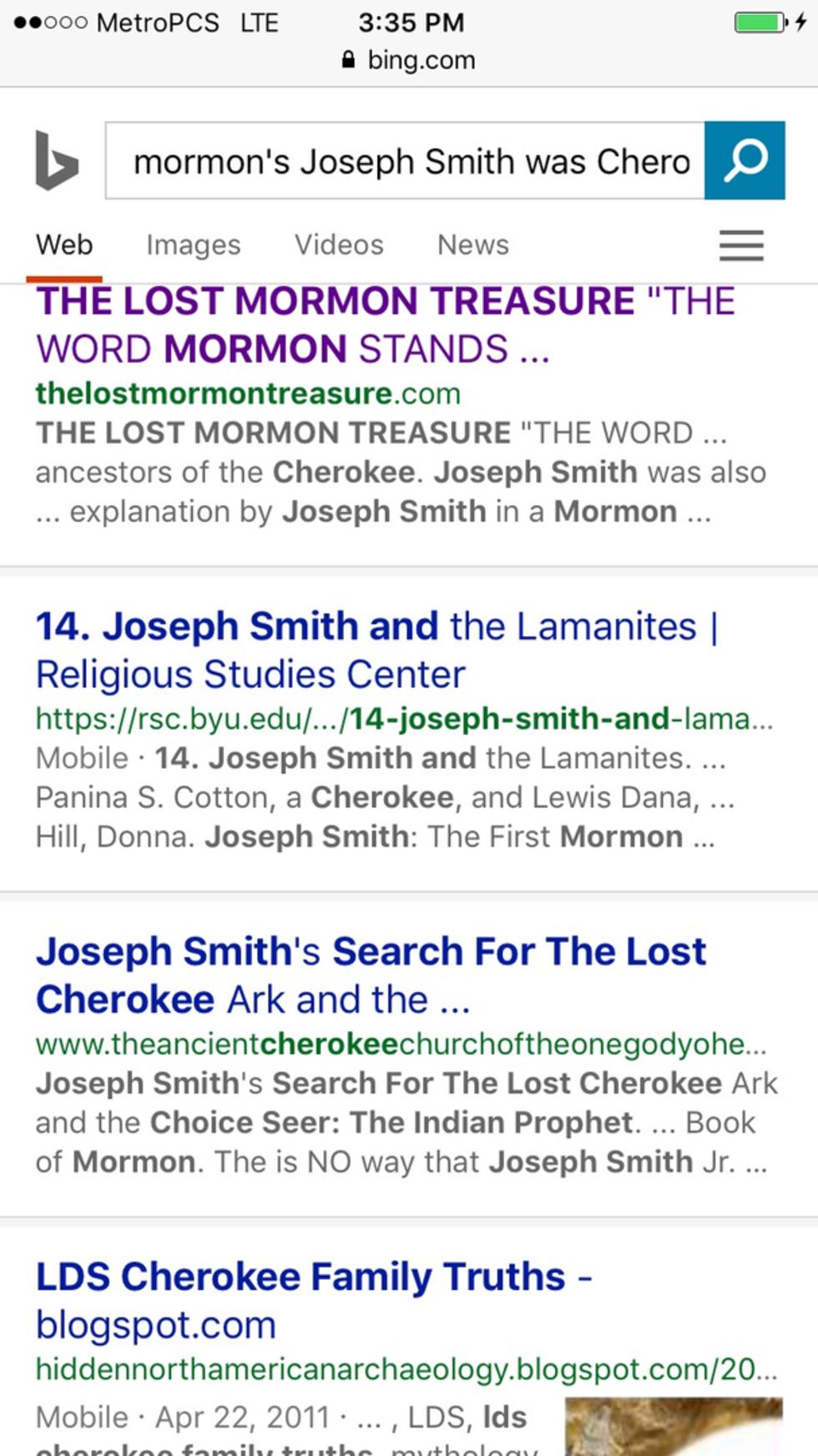
Task: Tap the blue search magnifier button
Action: tap(745, 160)
